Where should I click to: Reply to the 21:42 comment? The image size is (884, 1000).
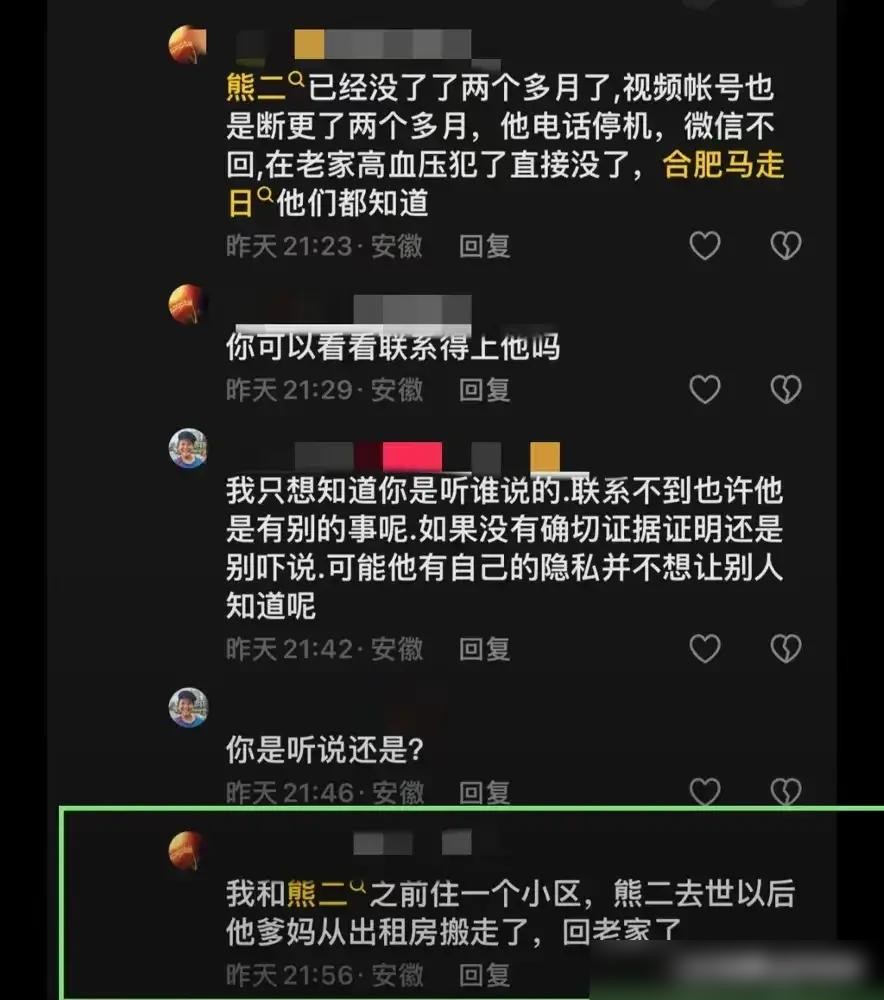coord(484,649)
